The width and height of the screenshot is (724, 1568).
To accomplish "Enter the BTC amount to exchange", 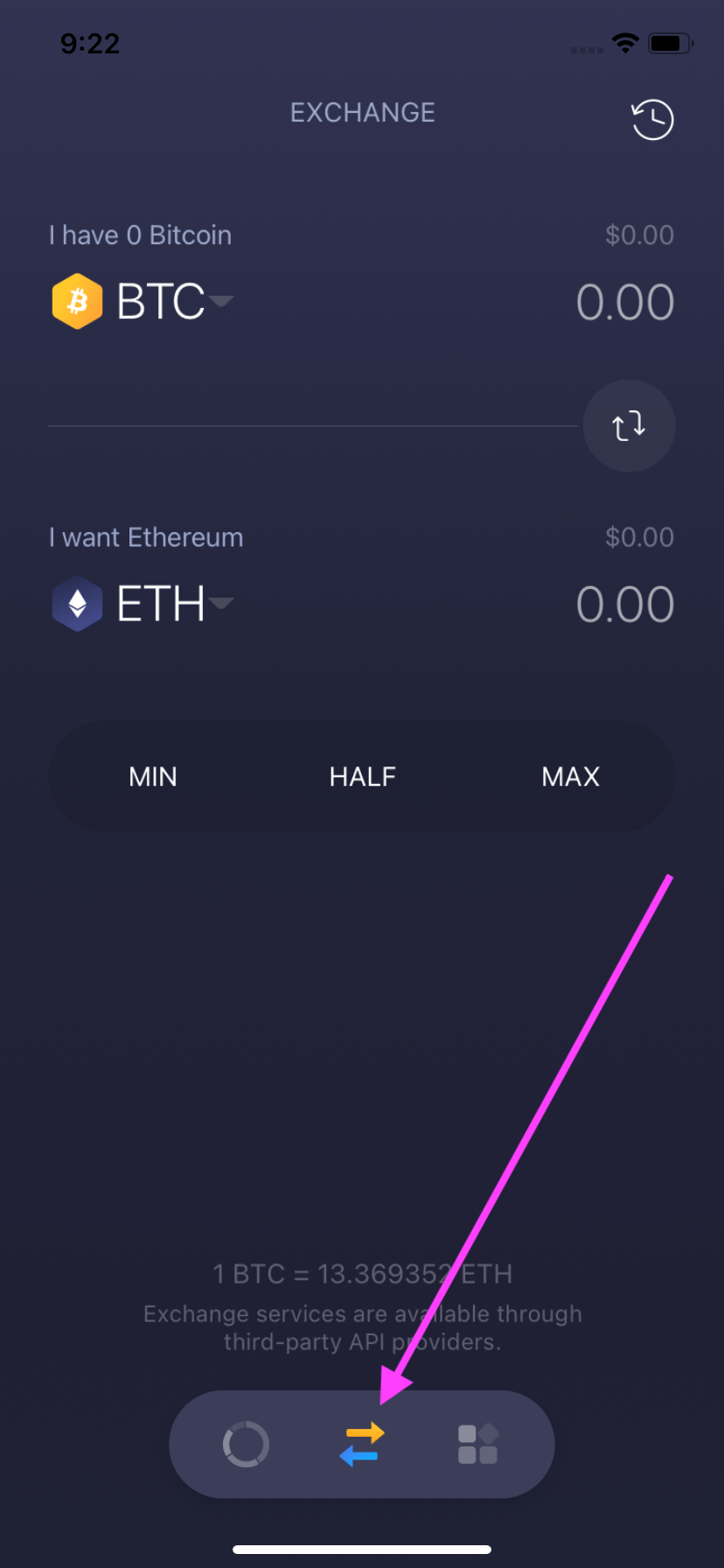I will [624, 303].
